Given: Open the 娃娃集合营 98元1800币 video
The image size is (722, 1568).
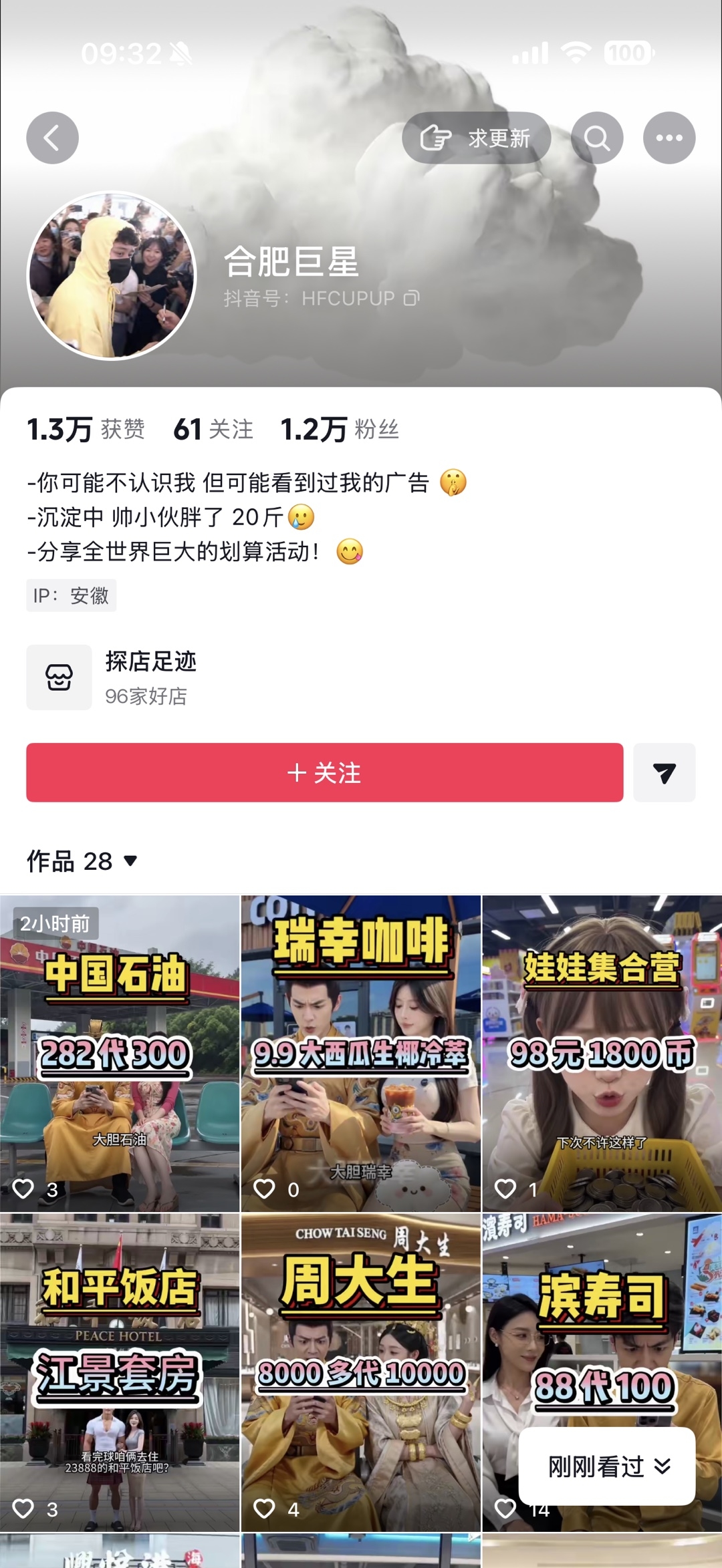Looking at the screenshot, I should coord(602,1054).
